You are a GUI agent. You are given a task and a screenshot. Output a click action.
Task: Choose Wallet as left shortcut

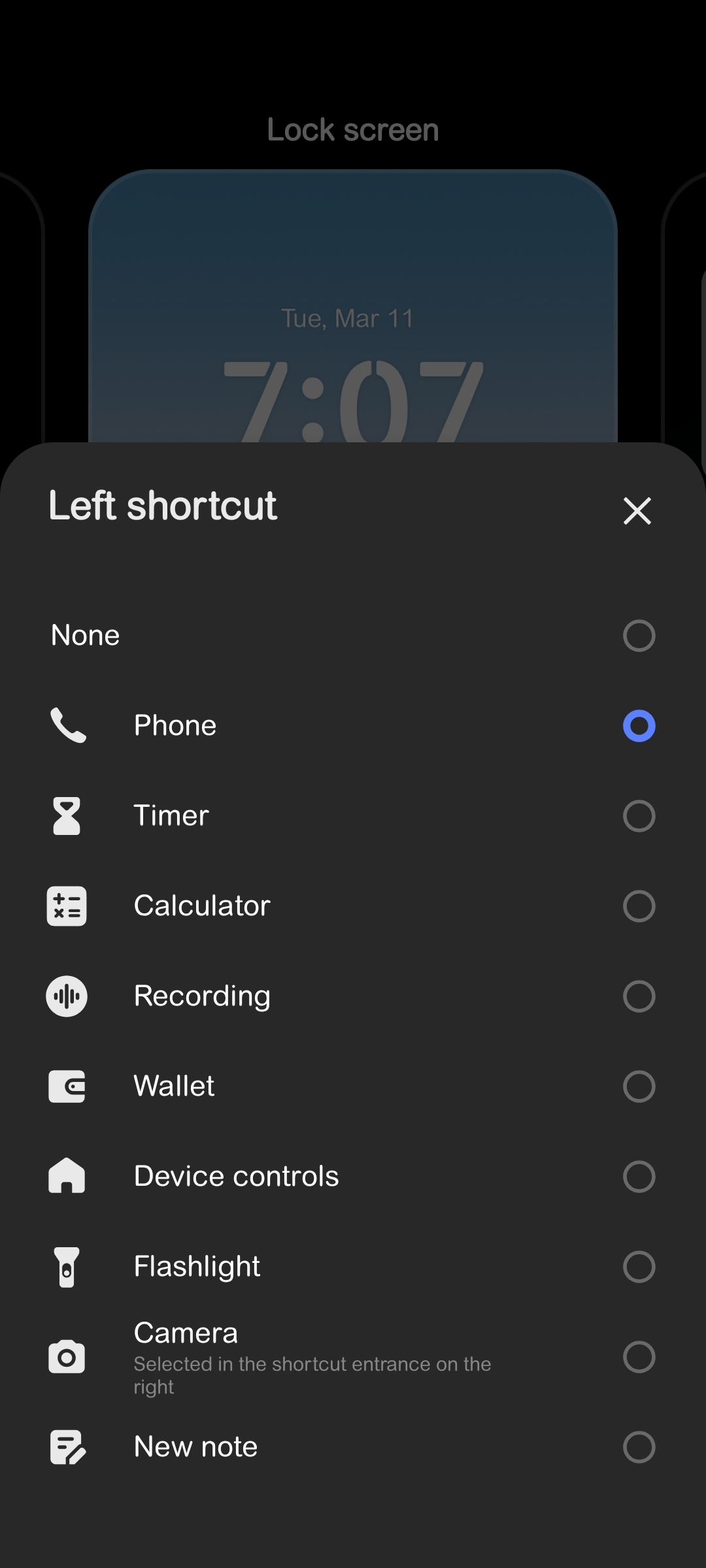coord(639,1086)
